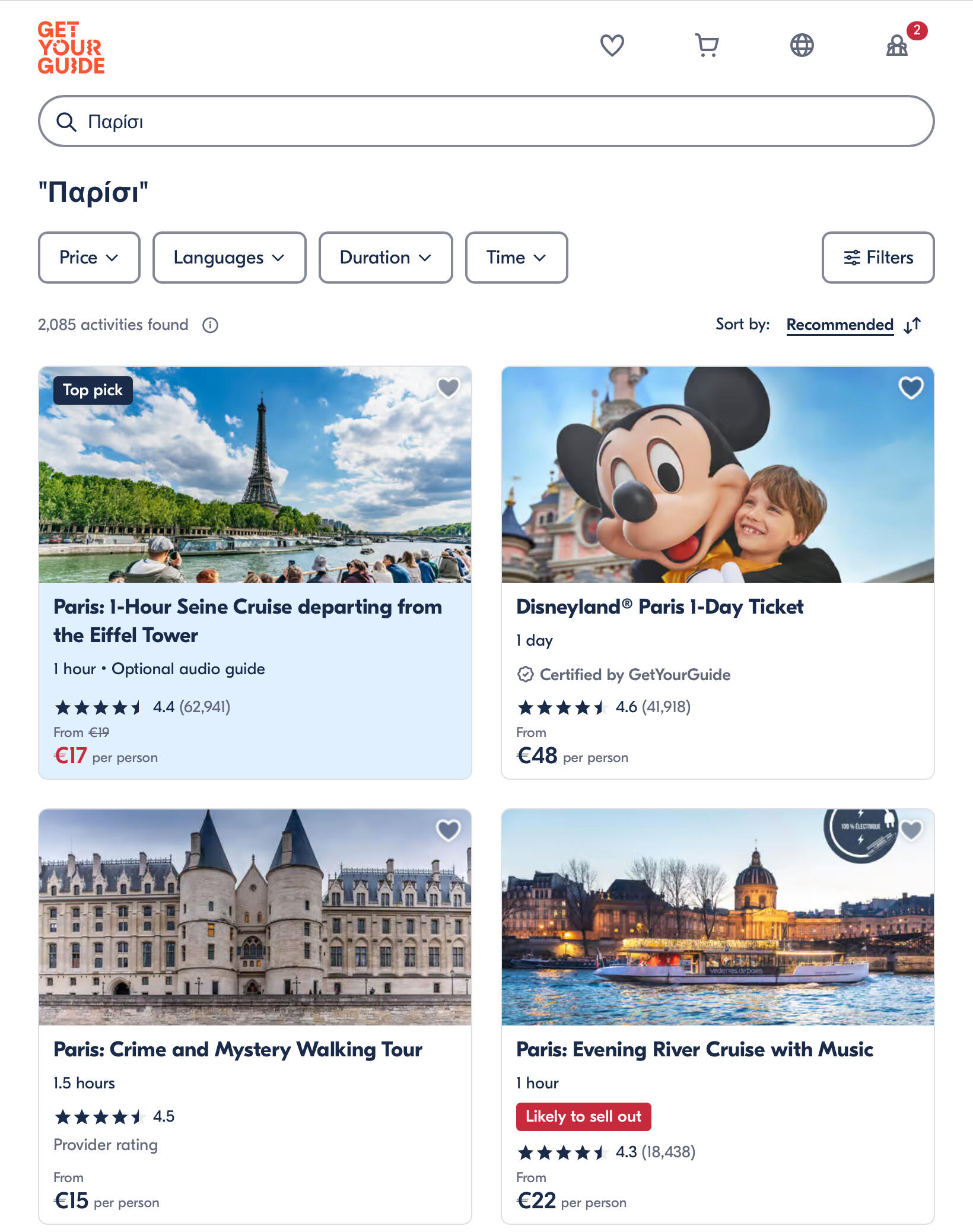Image resolution: width=973 pixels, height=1232 pixels.
Task: Show info about activities found
Action: pos(210,325)
